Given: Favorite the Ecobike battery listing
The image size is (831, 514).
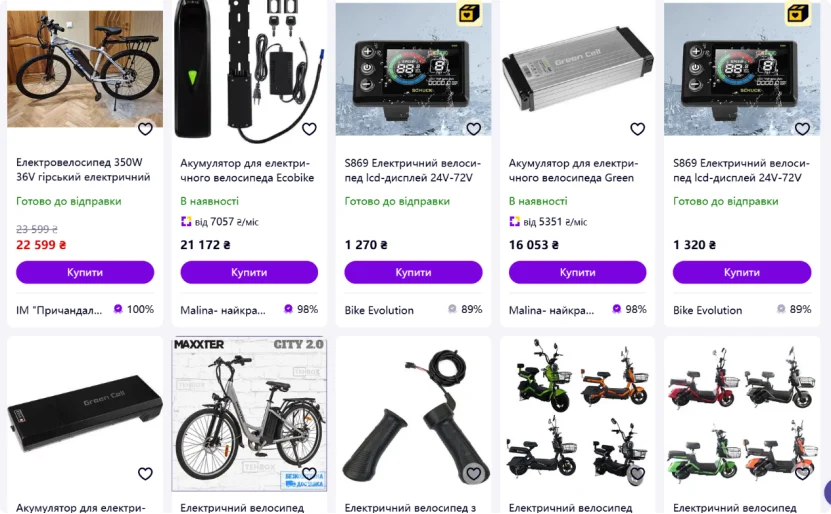Looking at the screenshot, I should [x=309, y=129].
